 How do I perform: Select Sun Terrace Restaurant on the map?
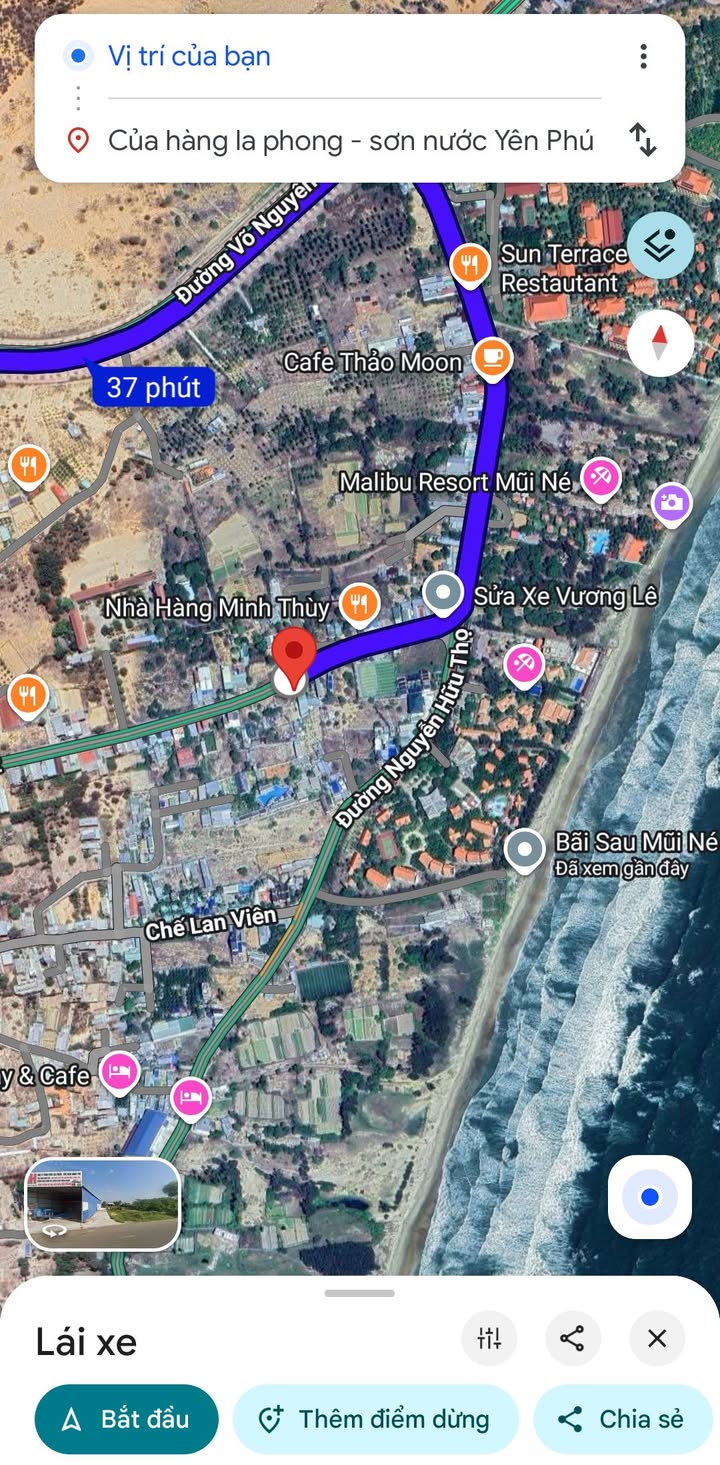pyautogui.click(x=469, y=264)
